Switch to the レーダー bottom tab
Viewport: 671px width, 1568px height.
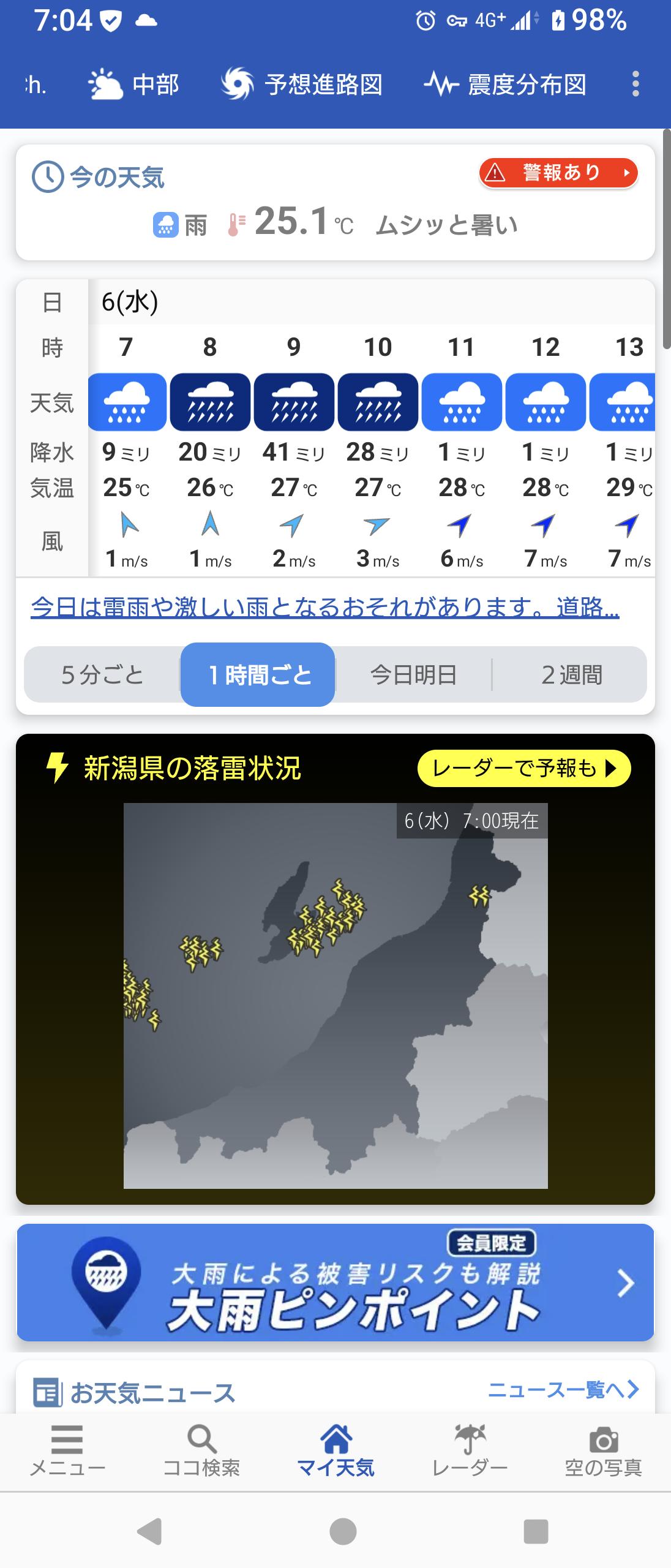coord(470,1452)
